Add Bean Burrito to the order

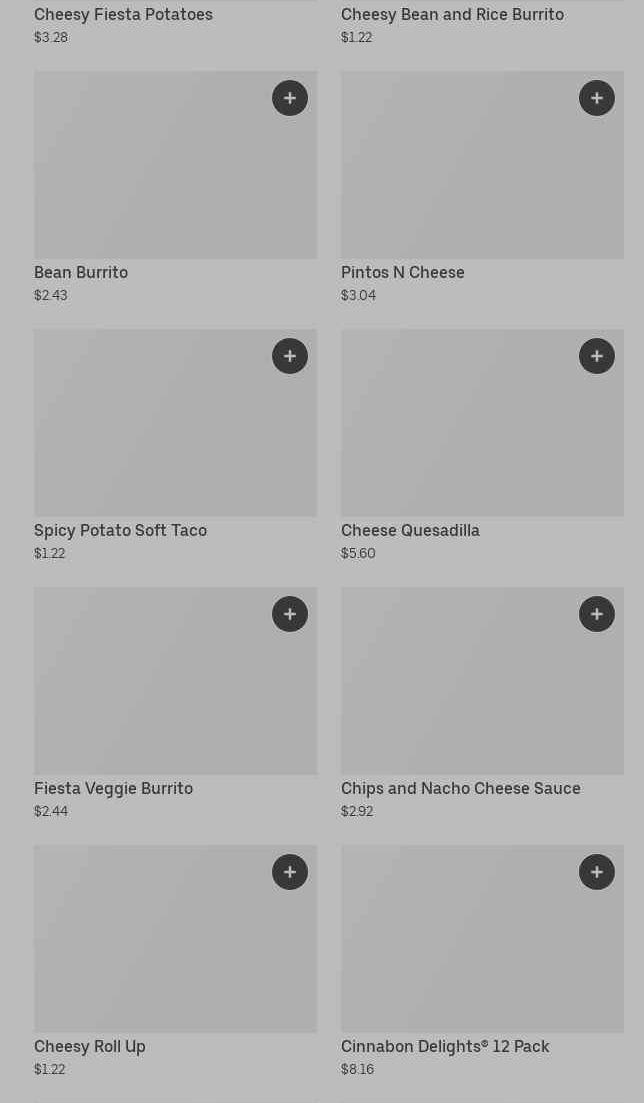click(x=290, y=98)
